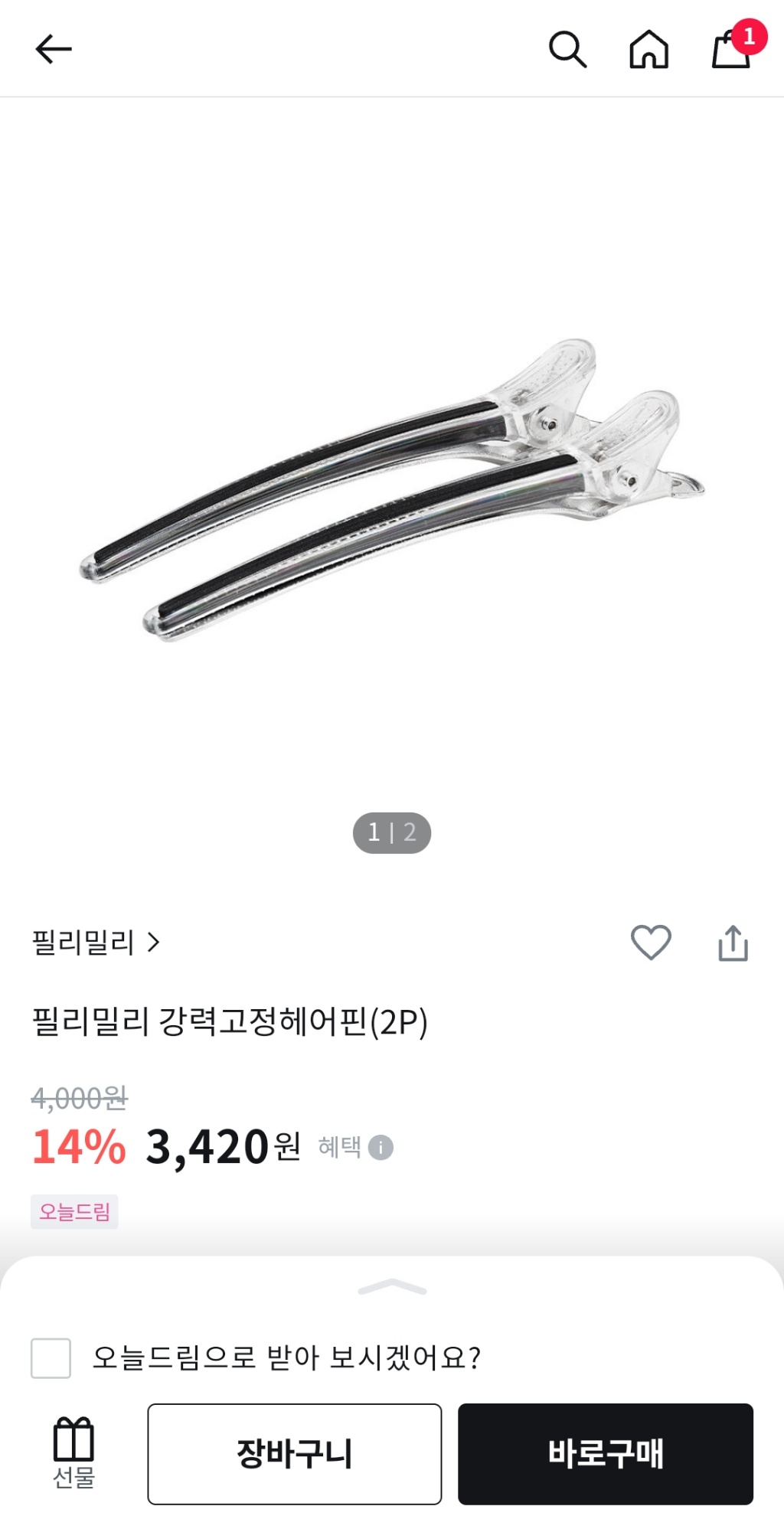Open the 혜택 benefit info icon
This screenshot has width=784, height=1529.
pyautogui.click(x=381, y=1148)
